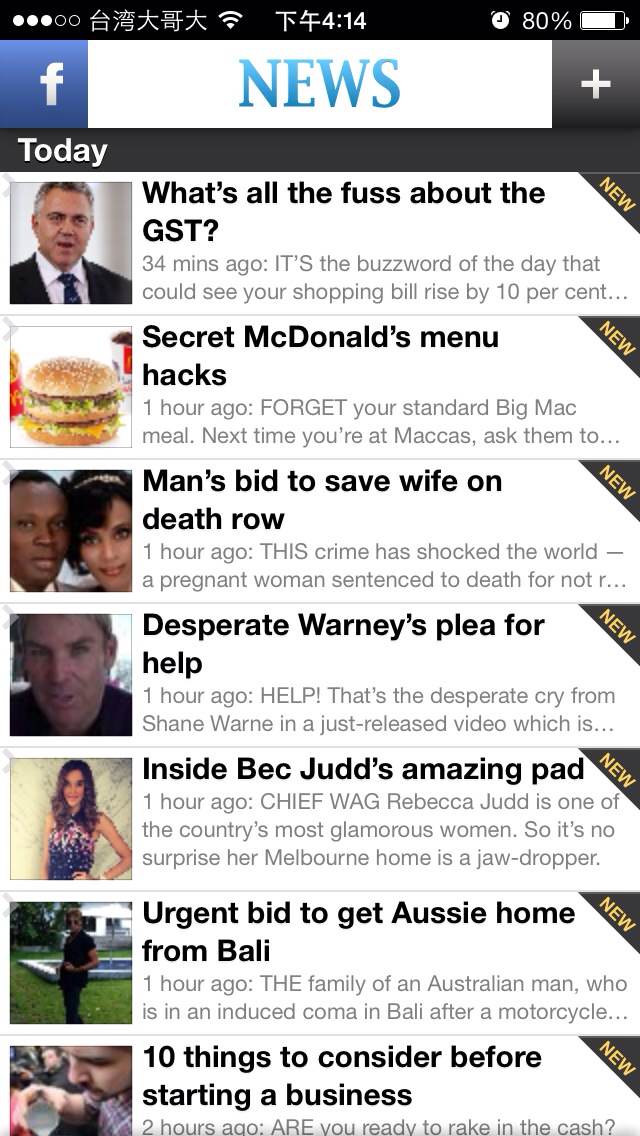The image size is (640, 1136).
Task: Open Inside Bec Judd's amazing pad article
Action: (320, 819)
